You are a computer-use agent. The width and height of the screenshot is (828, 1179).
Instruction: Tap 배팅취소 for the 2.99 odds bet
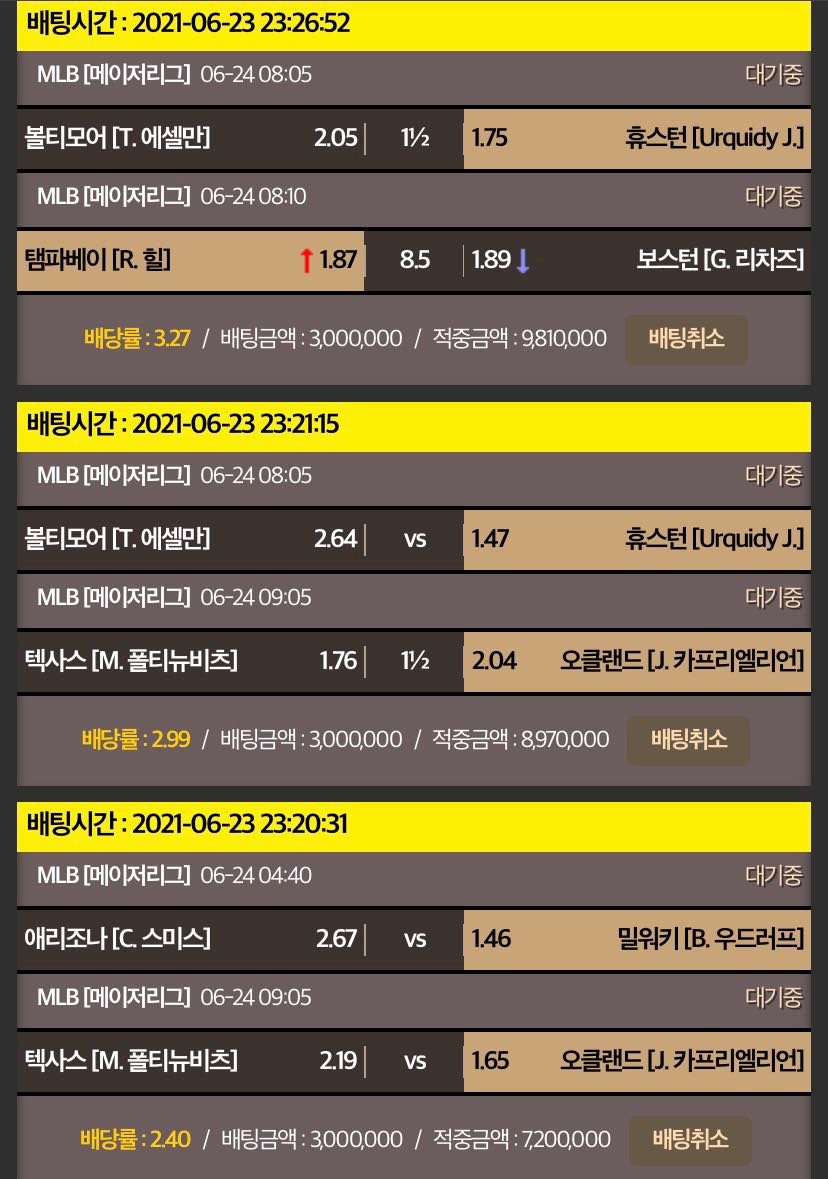(688, 739)
